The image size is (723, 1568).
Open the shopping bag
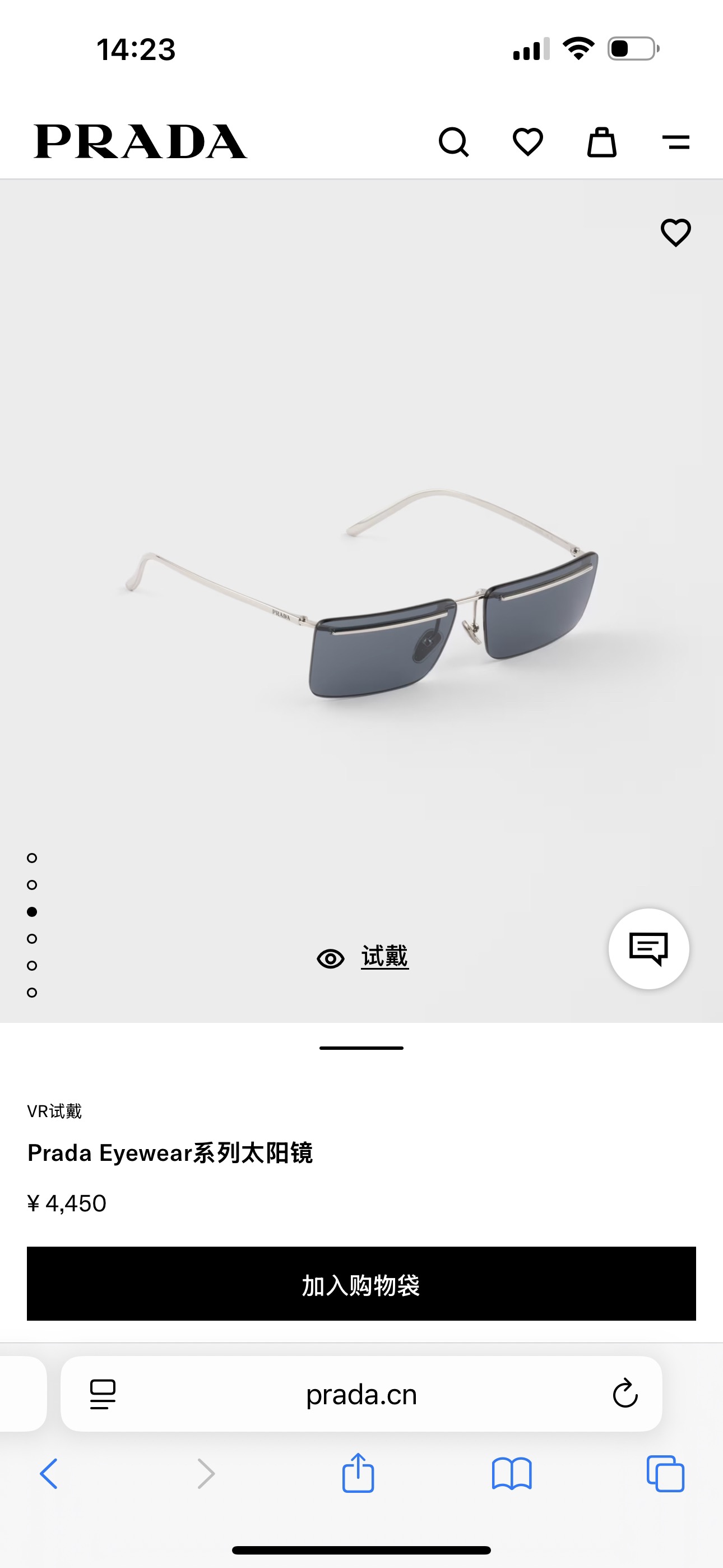601,142
